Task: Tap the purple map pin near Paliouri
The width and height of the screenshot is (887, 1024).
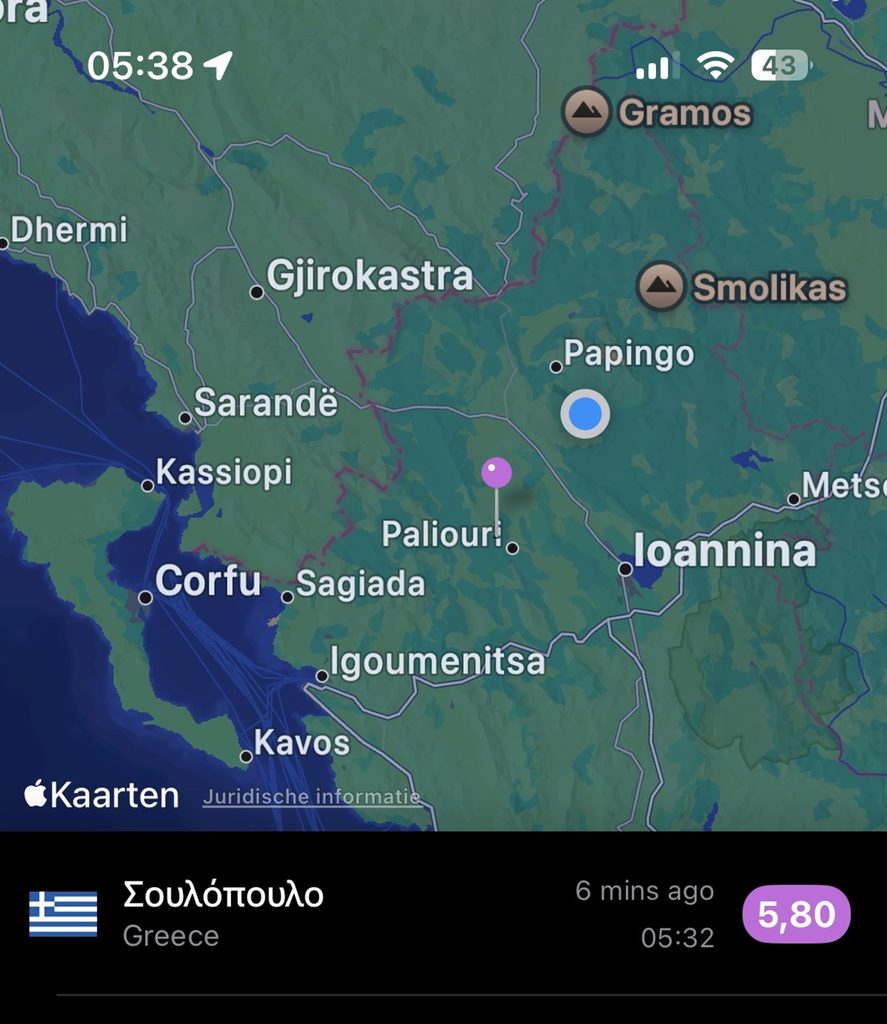Action: pyautogui.click(x=496, y=473)
